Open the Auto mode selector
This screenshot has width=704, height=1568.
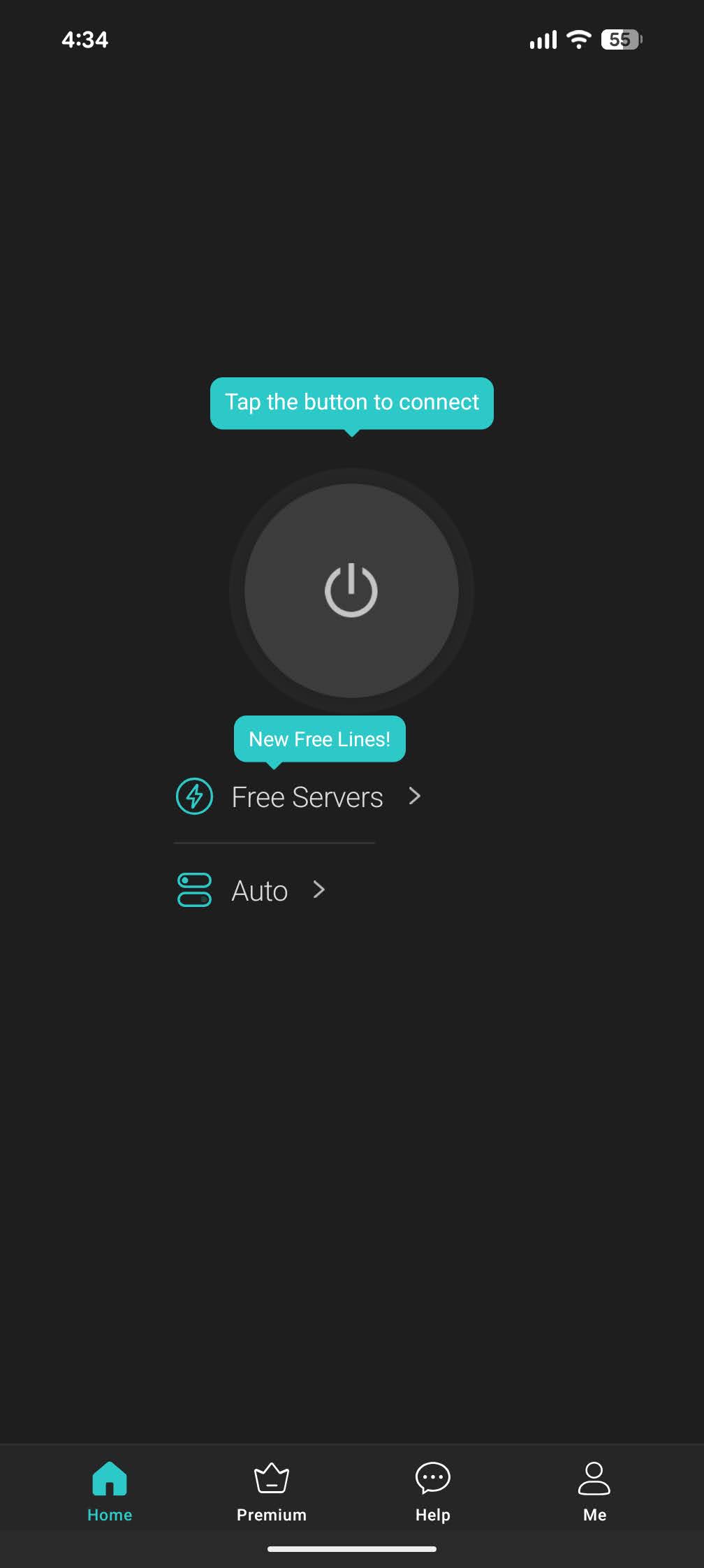[260, 890]
